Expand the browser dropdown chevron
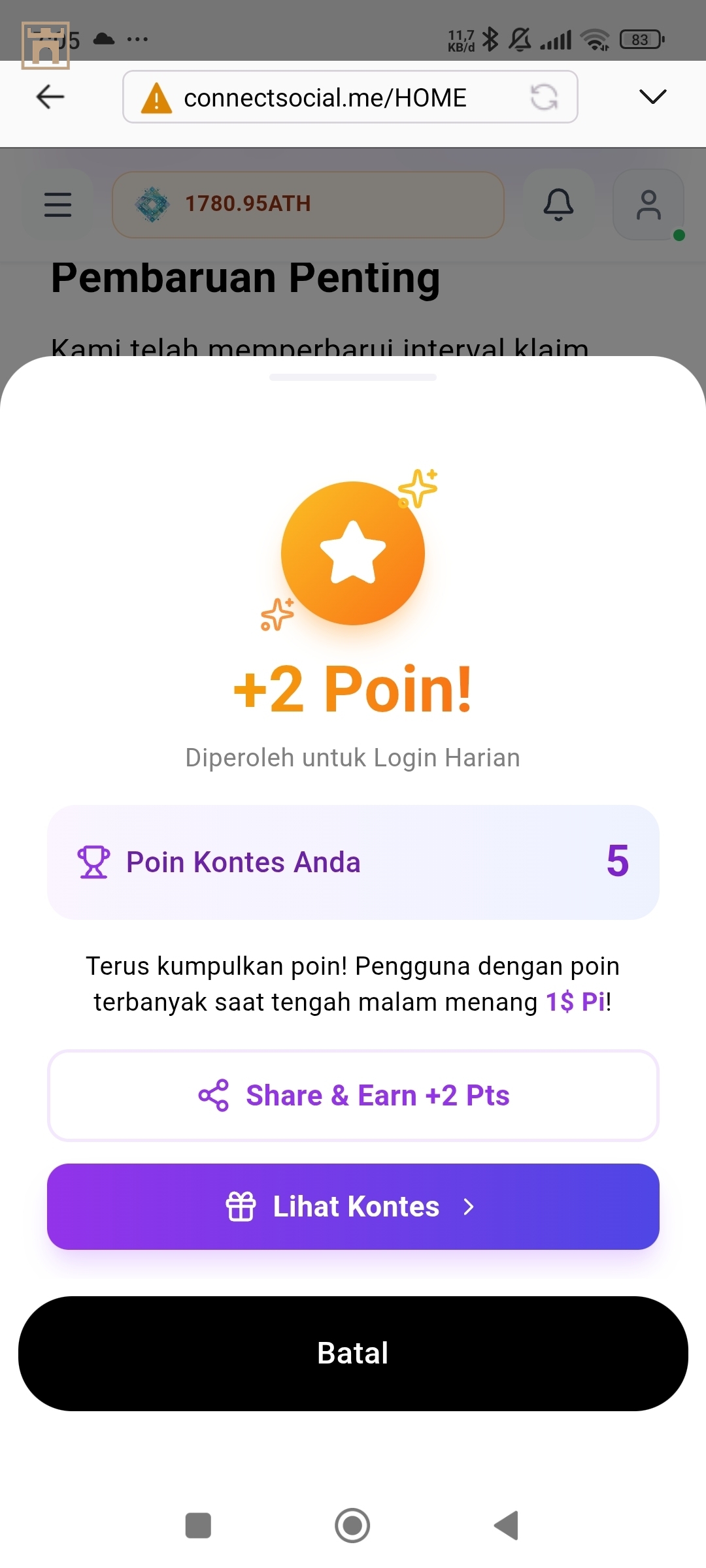 click(x=652, y=97)
